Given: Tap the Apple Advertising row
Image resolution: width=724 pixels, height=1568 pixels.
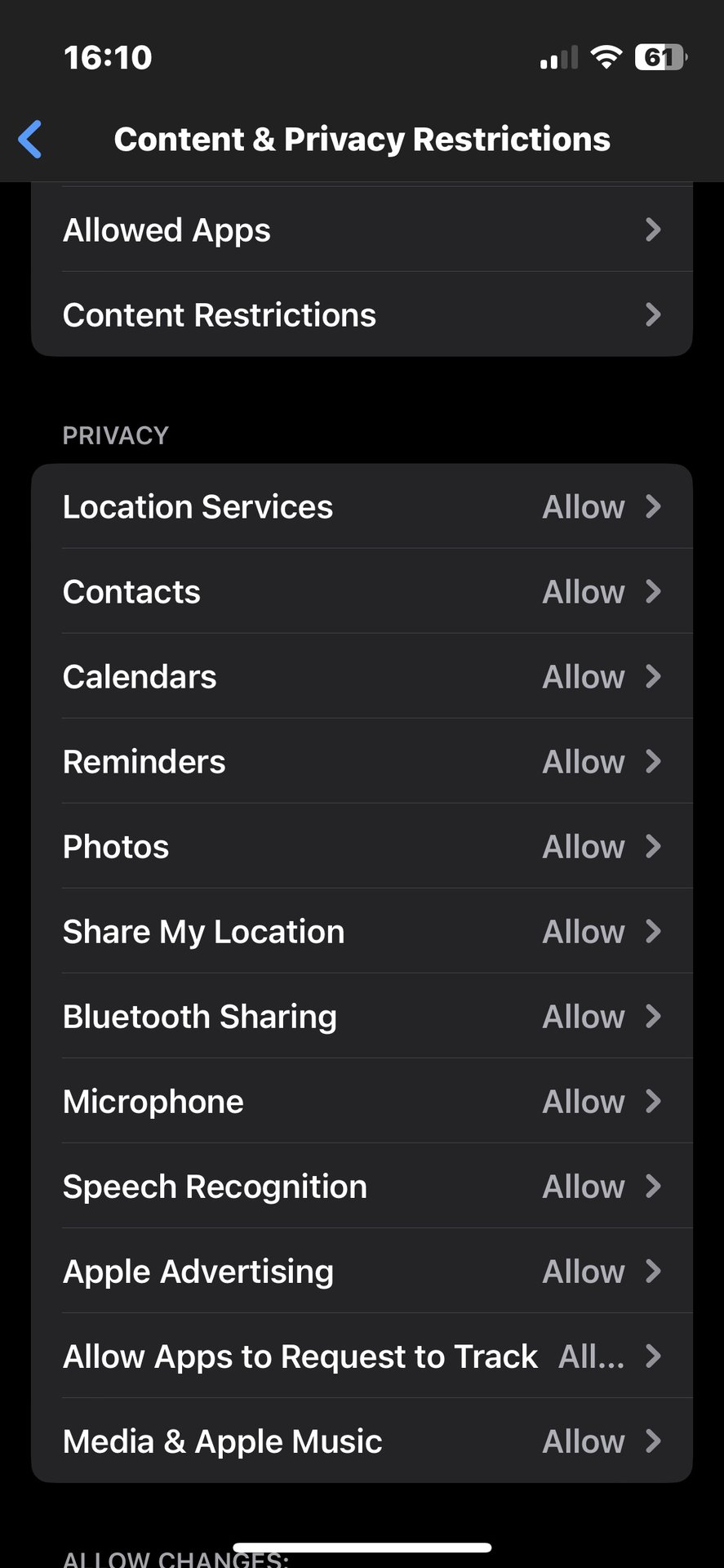Looking at the screenshot, I should click(362, 1272).
